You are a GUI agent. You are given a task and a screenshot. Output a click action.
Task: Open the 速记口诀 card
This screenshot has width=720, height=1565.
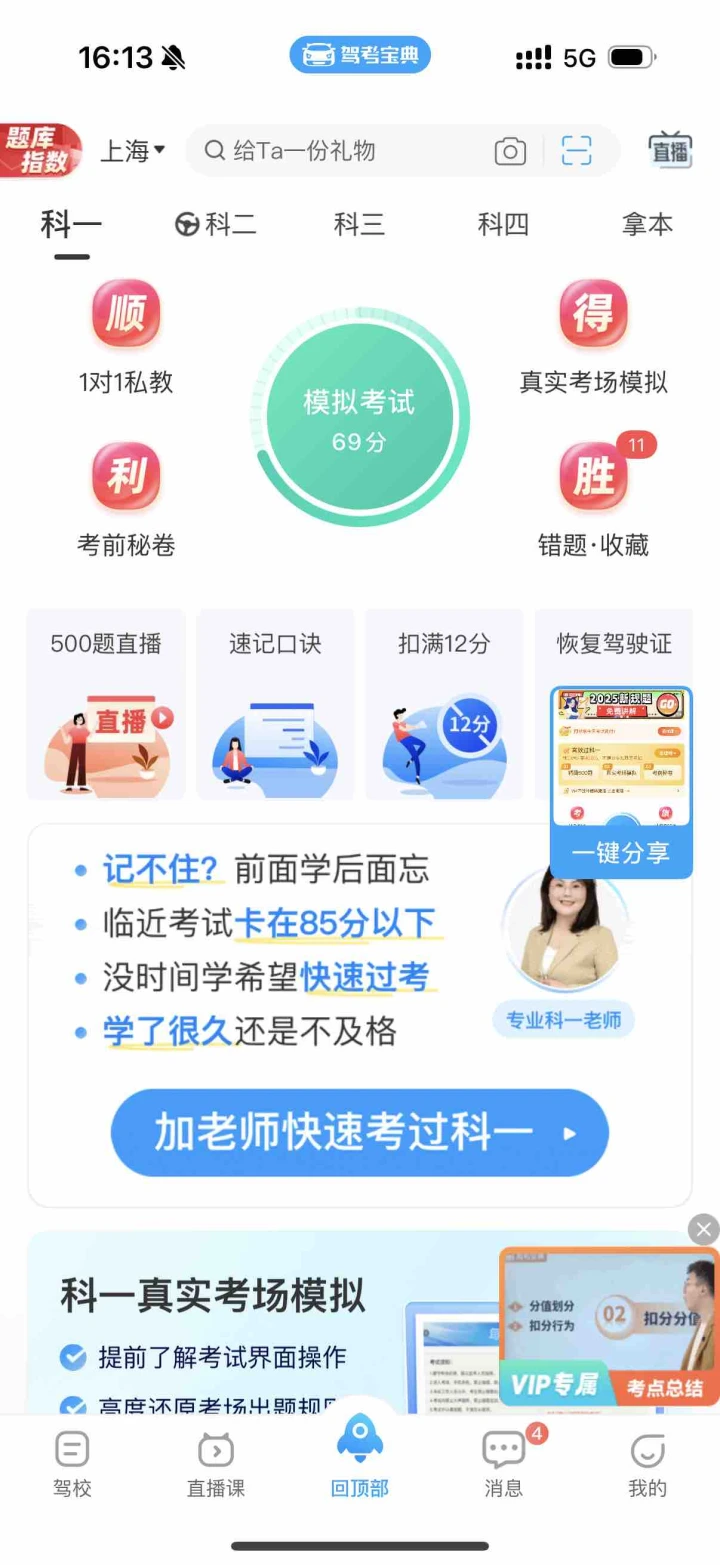pyautogui.click(x=275, y=704)
